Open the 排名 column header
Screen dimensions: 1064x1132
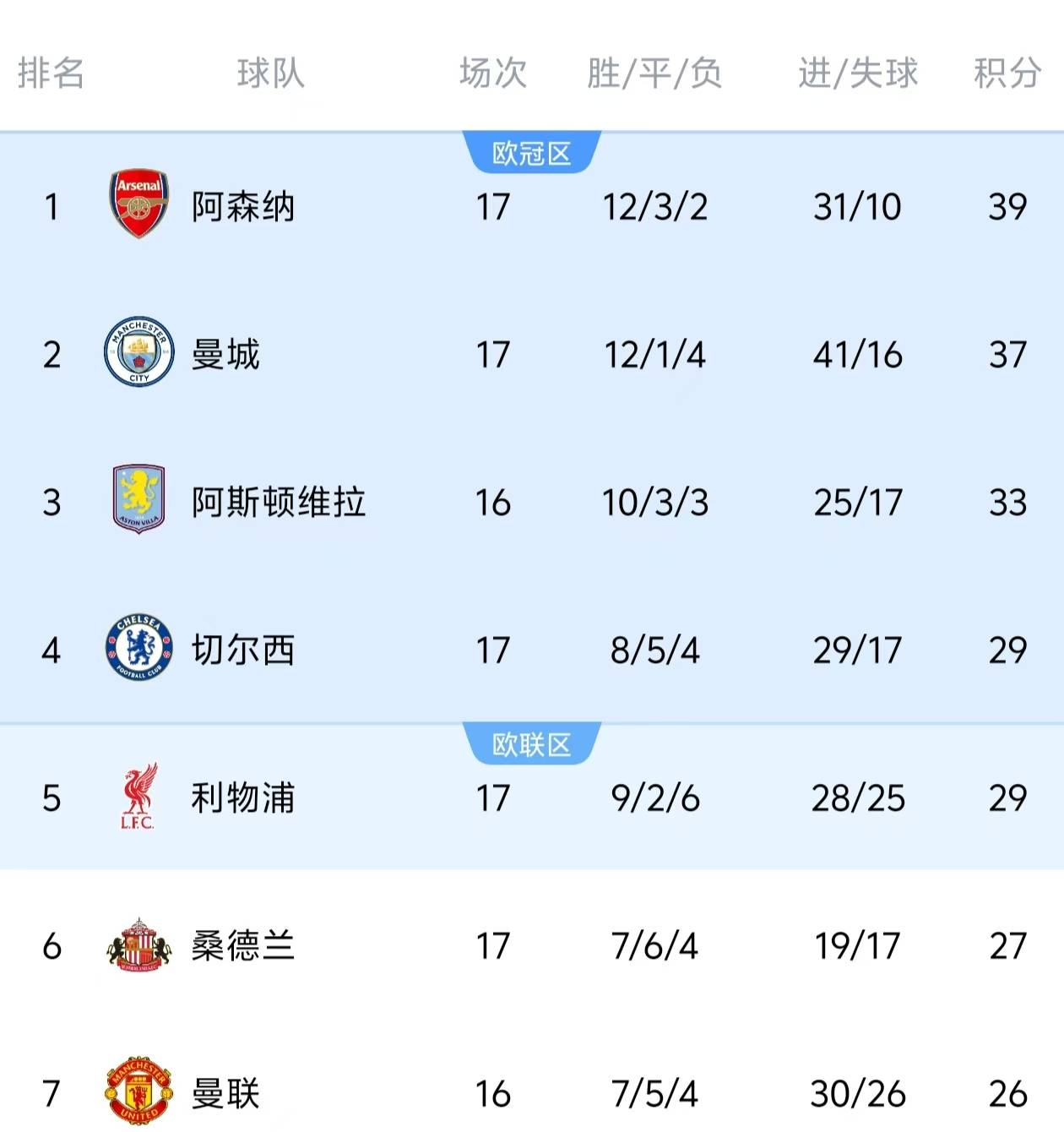click(52, 74)
